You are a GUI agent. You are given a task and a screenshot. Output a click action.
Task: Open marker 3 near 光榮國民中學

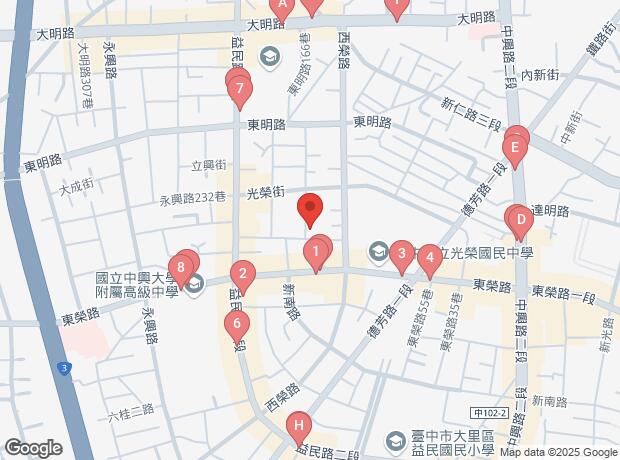click(x=402, y=254)
